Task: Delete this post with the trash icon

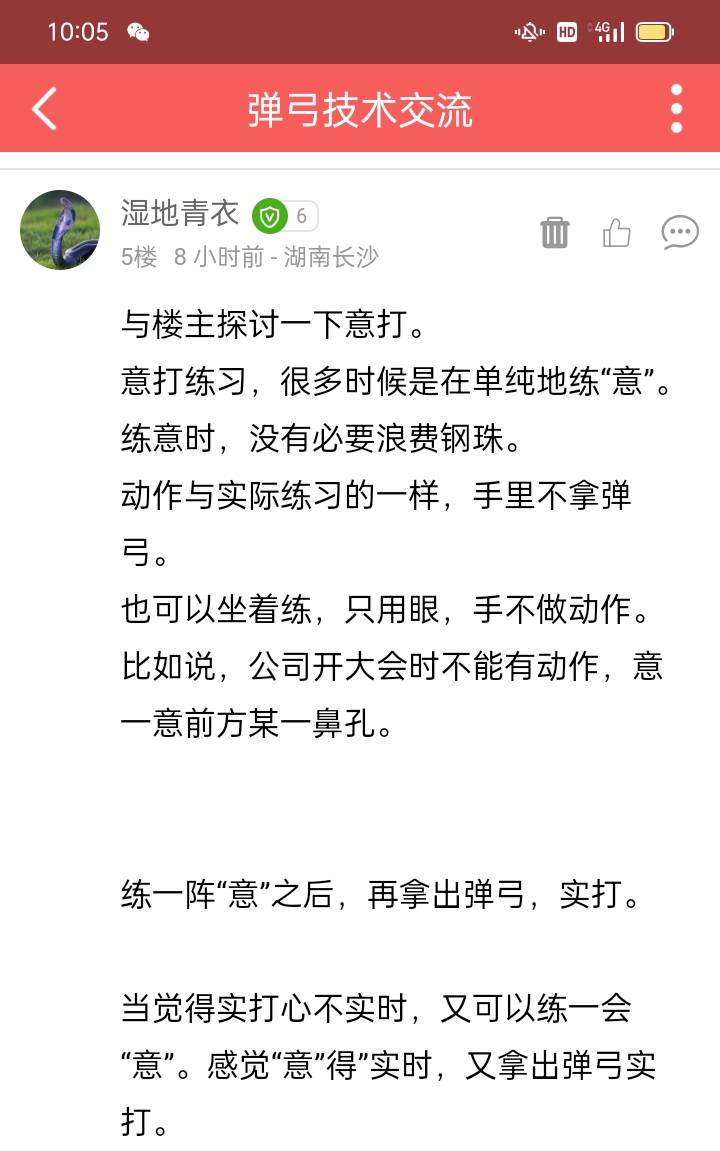Action: click(554, 232)
